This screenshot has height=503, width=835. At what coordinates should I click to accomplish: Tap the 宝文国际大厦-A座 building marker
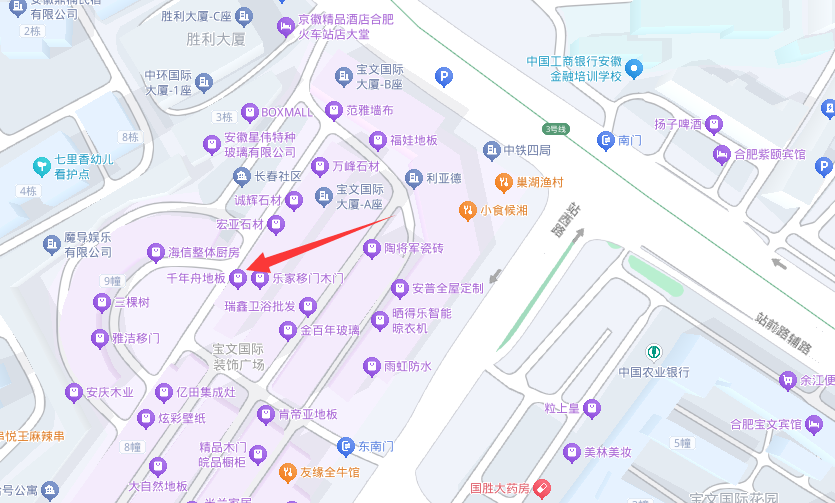[x=323, y=195]
